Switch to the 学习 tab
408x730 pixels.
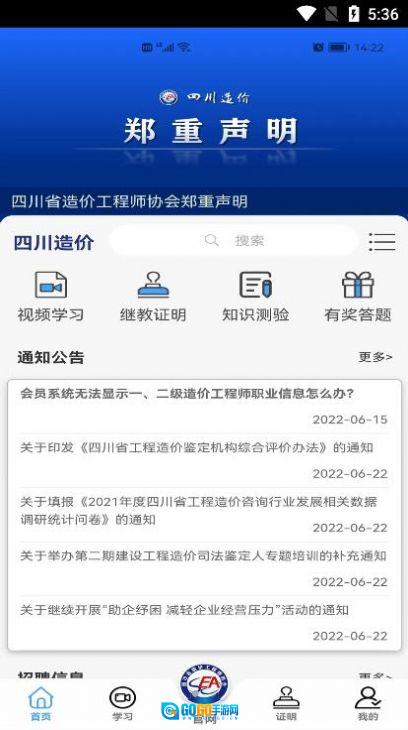(x=122, y=703)
